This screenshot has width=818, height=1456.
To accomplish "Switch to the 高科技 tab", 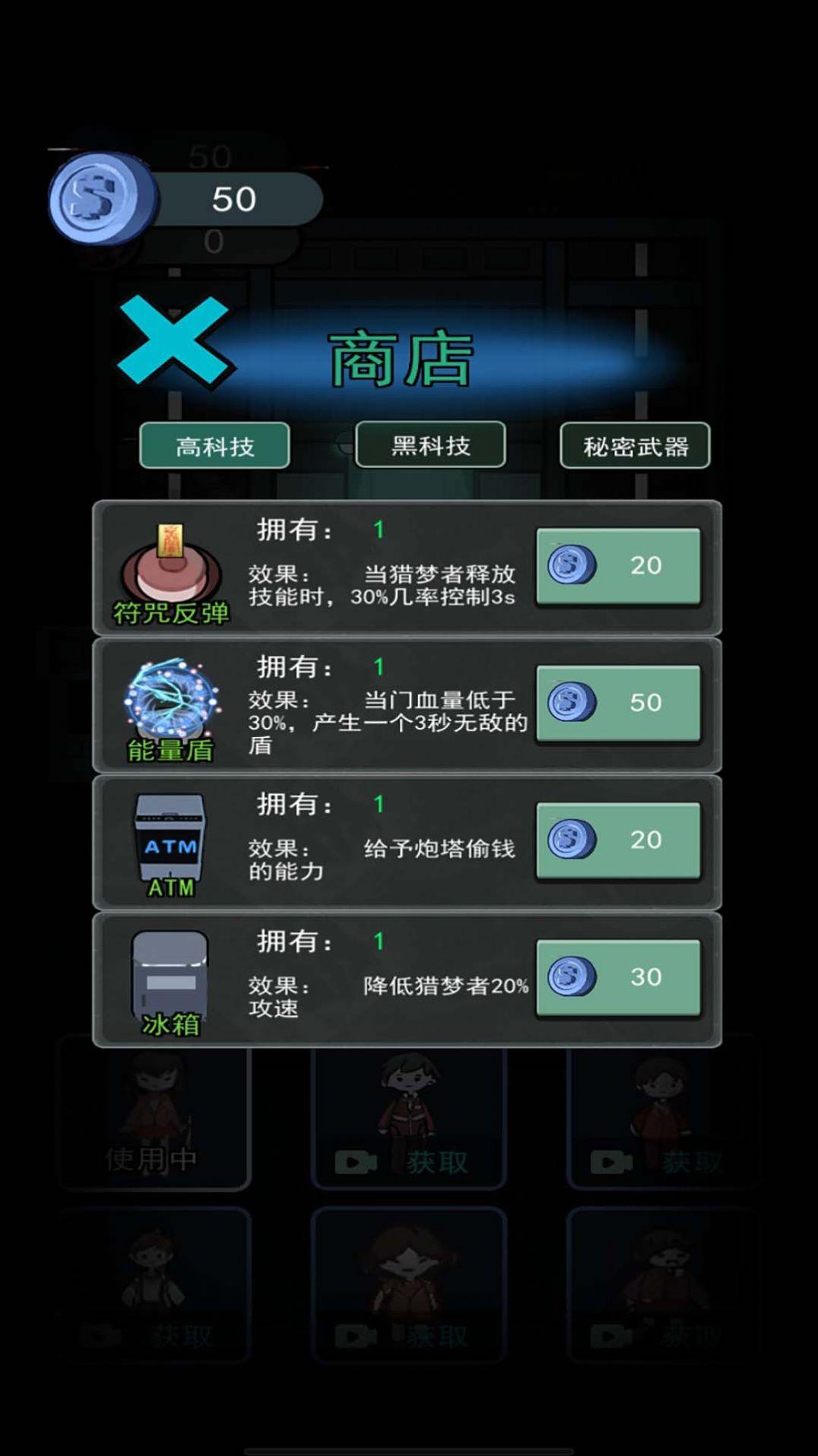I will click(x=214, y=446).
